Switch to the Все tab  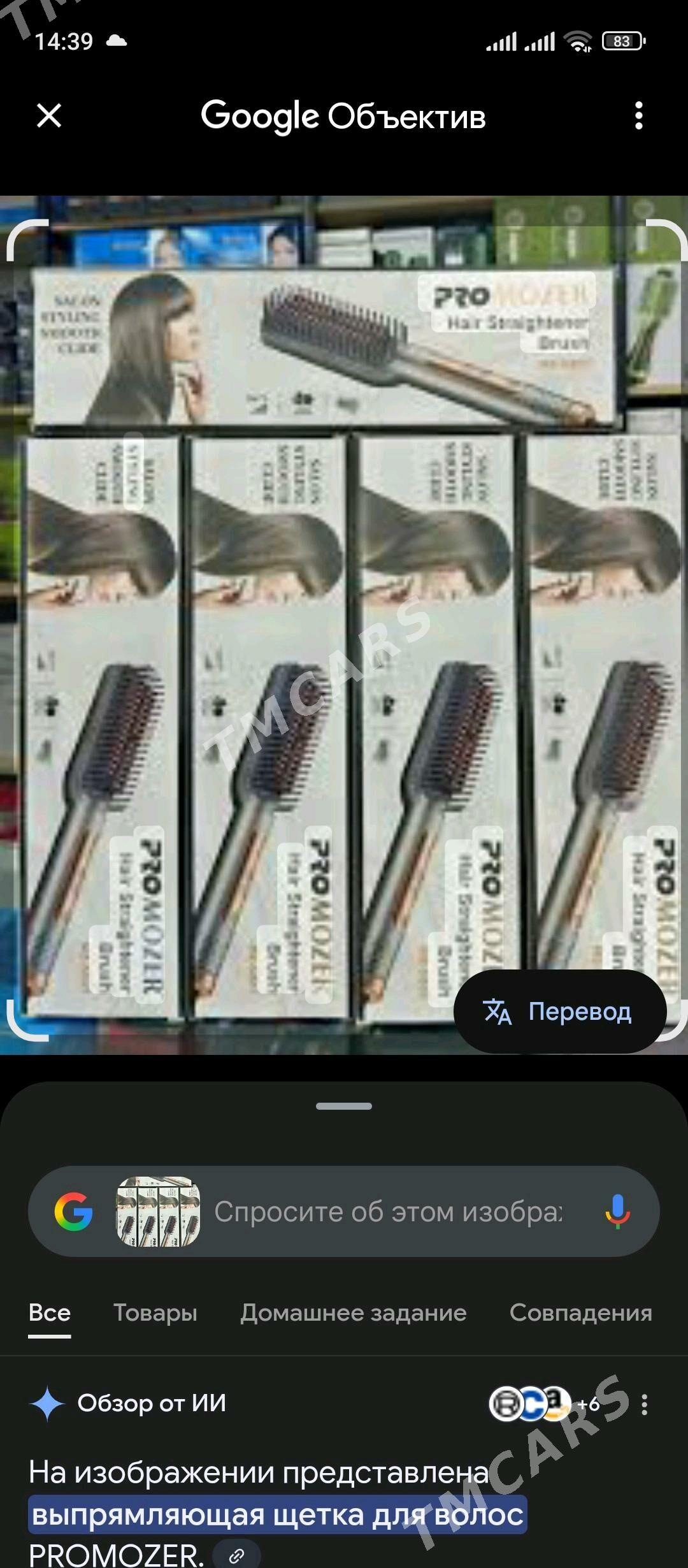click(50, 1313)
